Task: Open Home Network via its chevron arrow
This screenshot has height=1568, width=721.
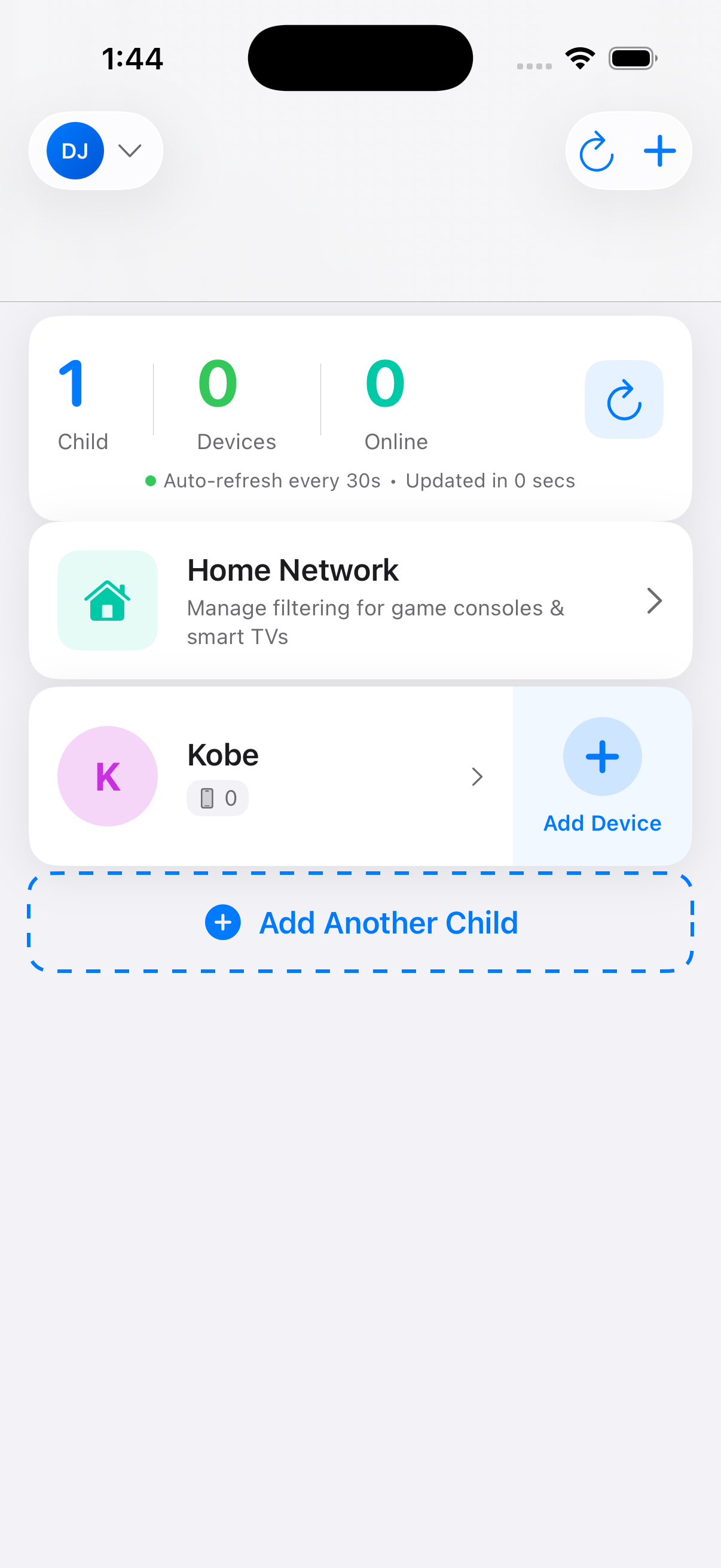Action: 655,600
